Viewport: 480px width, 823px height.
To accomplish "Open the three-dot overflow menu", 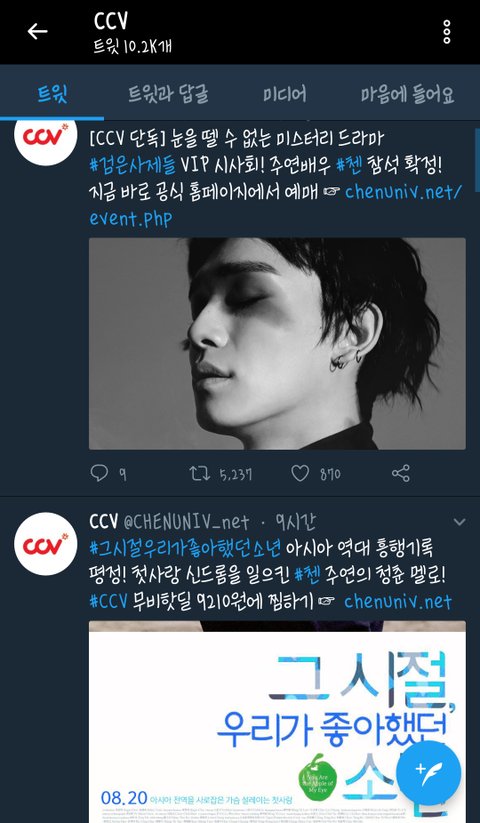I will 446,32.
